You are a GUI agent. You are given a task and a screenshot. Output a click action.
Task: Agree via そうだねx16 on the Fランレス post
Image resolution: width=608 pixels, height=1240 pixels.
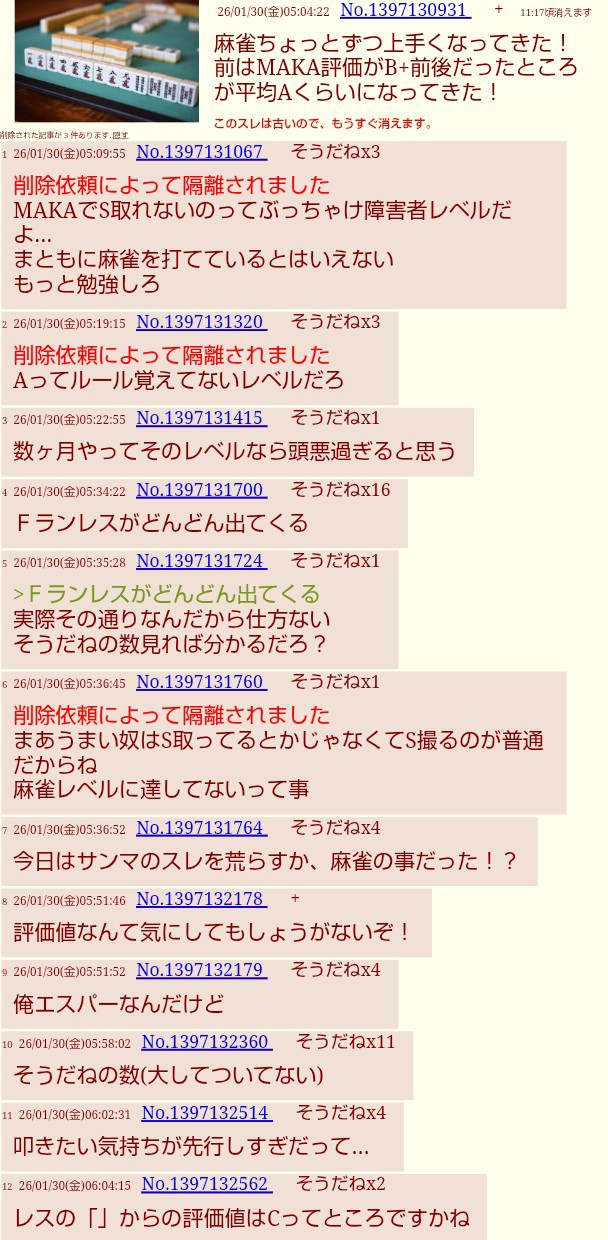340,490
